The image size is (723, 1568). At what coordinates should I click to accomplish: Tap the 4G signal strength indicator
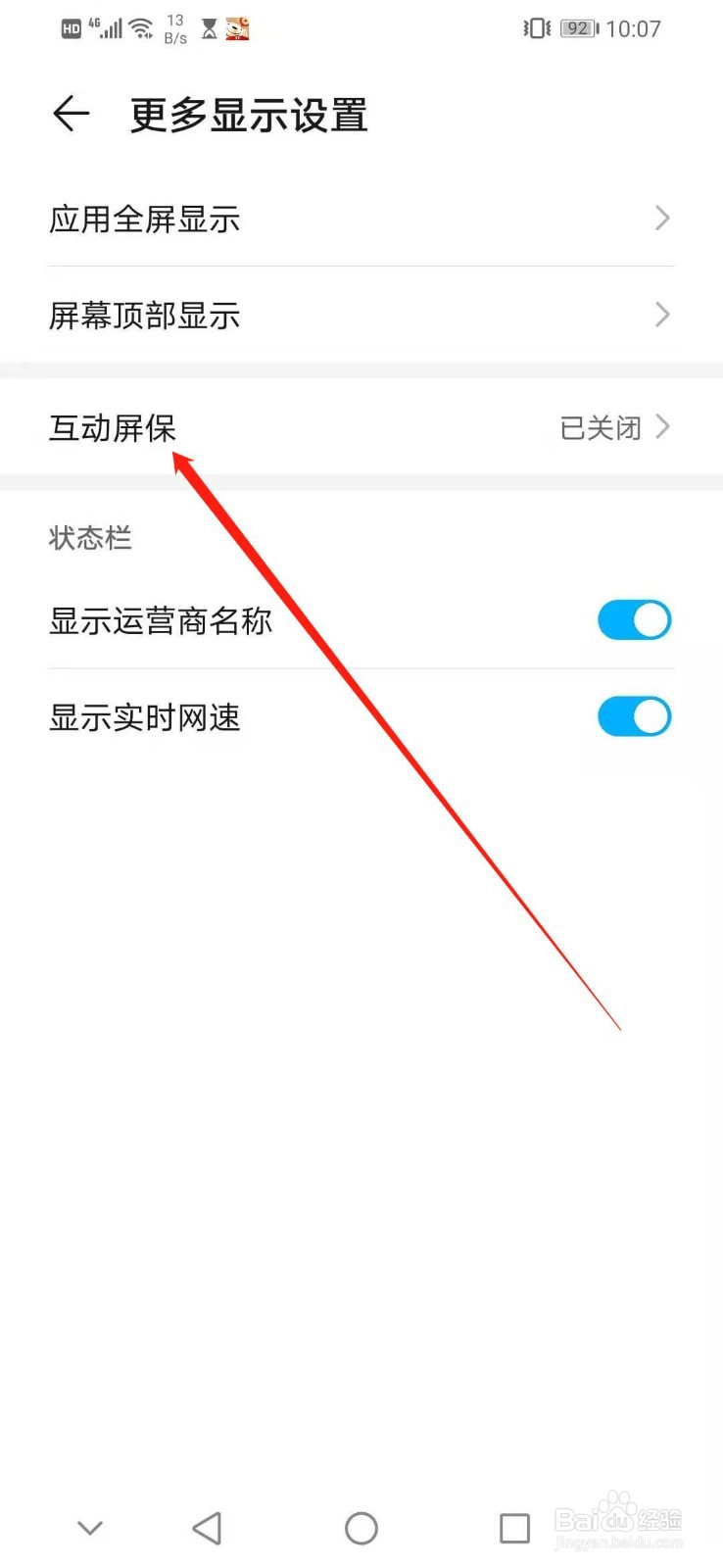click(105, 28)
